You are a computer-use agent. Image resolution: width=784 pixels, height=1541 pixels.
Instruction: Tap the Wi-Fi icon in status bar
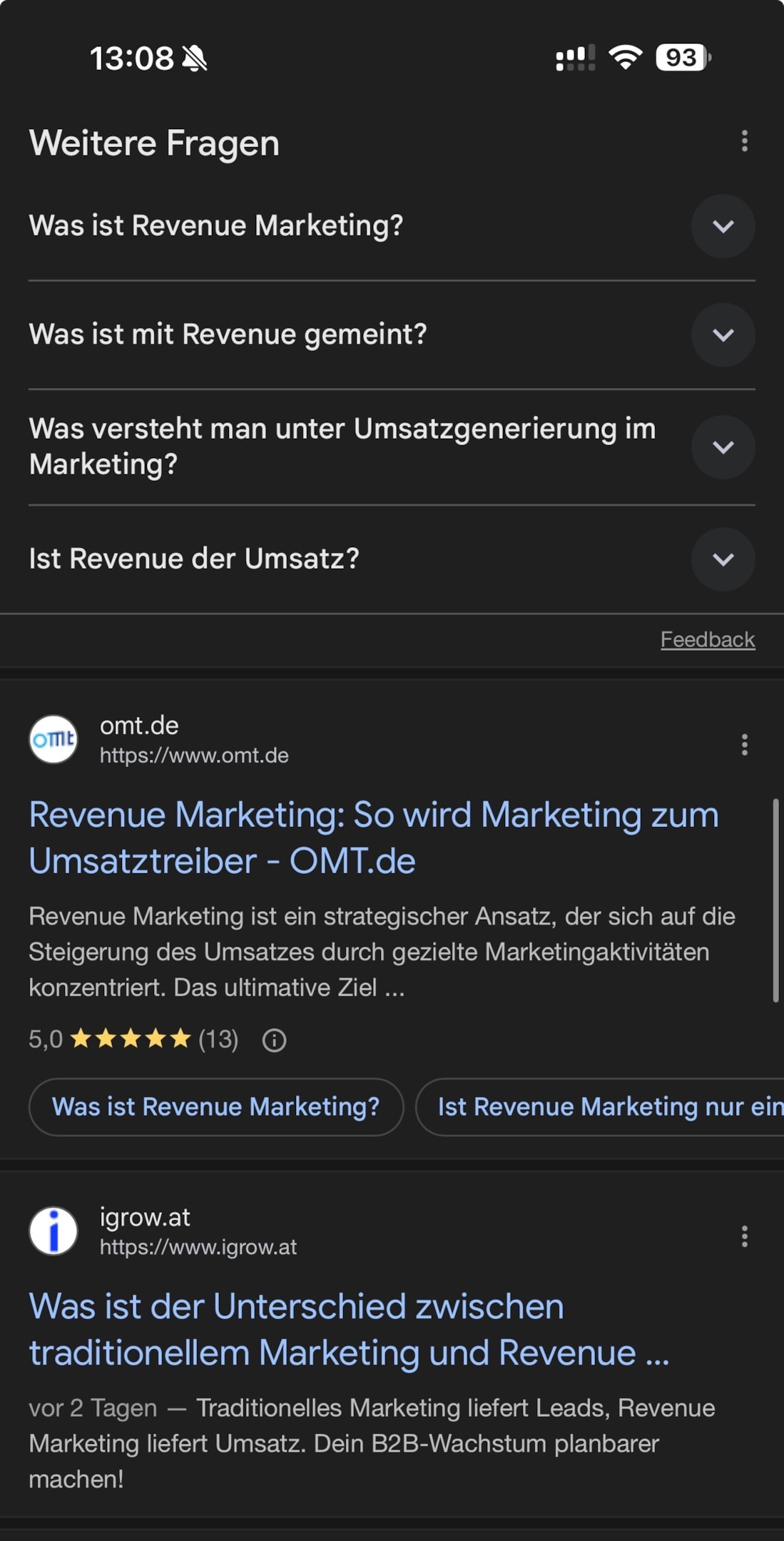click(x=624, y=60)
